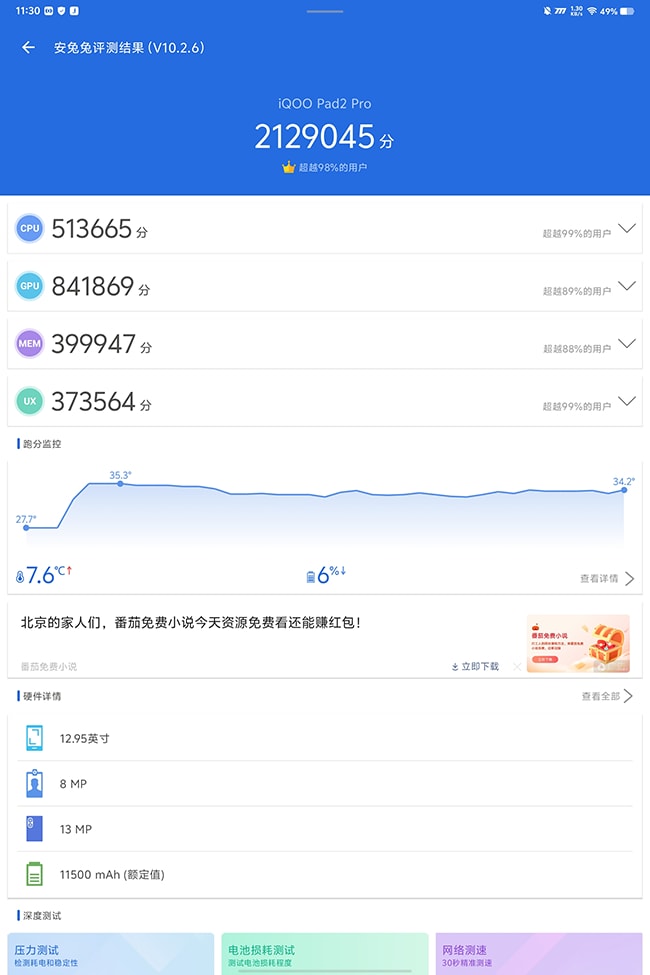Go back using the top arrow
The width and height of the screenshot is (650, 975).
(x=28, y=48)
